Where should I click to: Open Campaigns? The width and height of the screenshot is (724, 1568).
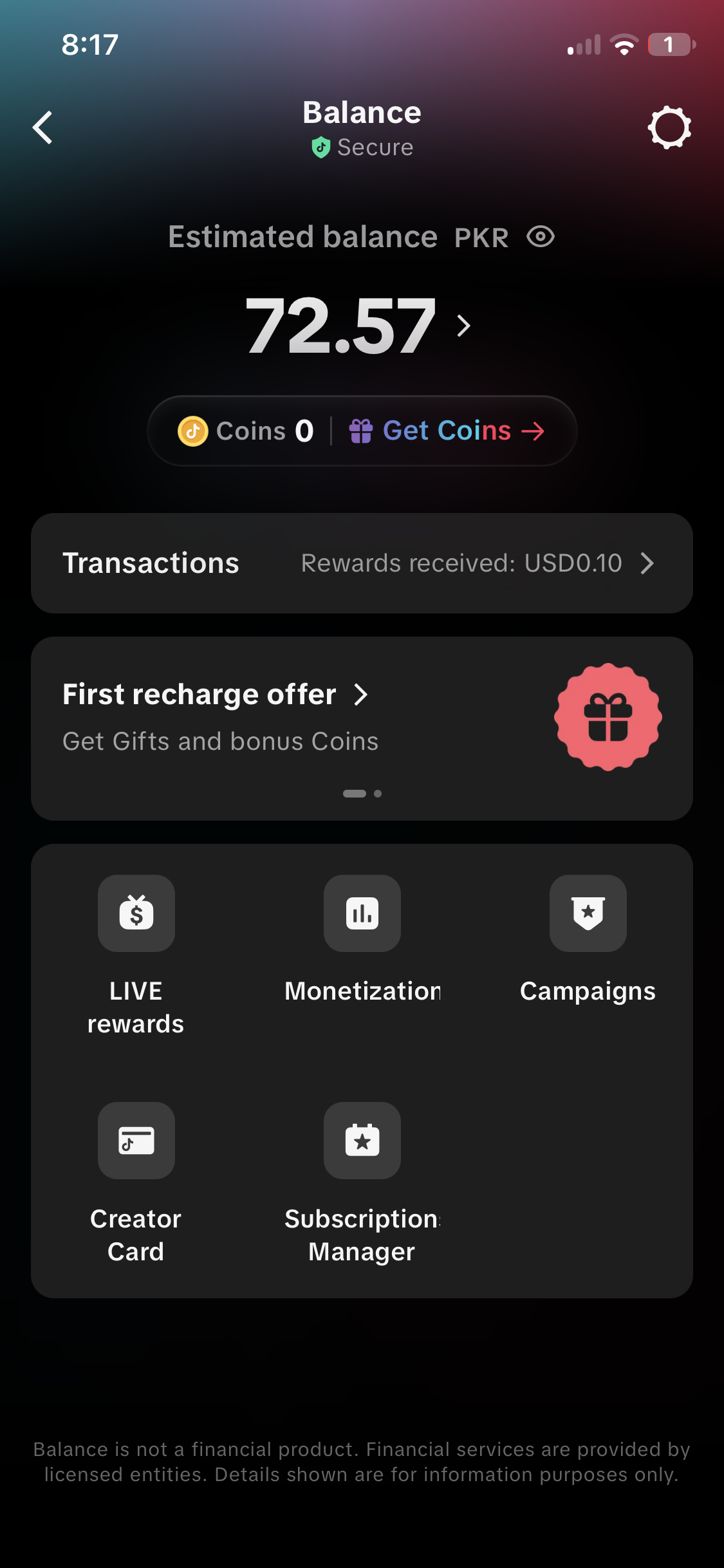click(588, 940)
